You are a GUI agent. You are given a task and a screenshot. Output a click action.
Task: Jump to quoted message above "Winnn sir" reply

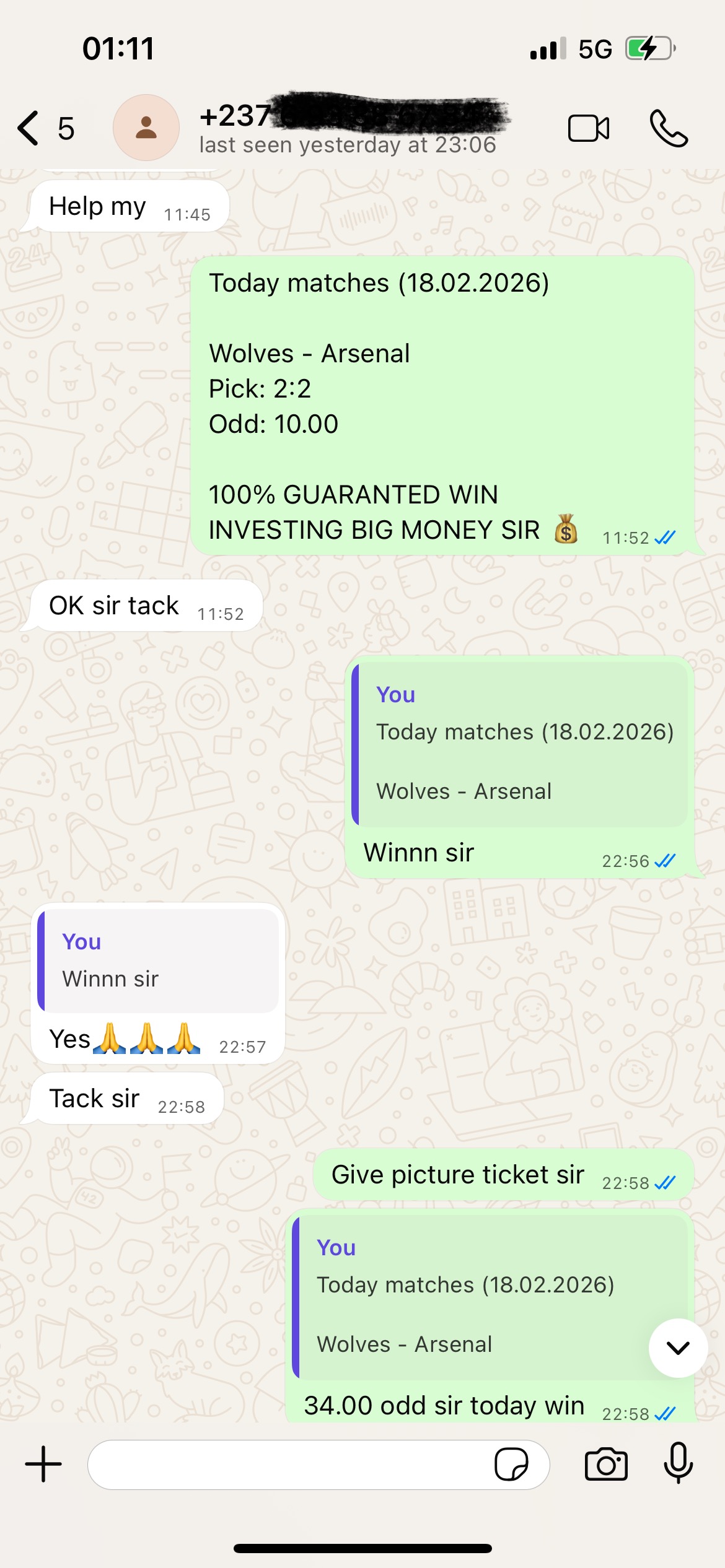point(519,744)
